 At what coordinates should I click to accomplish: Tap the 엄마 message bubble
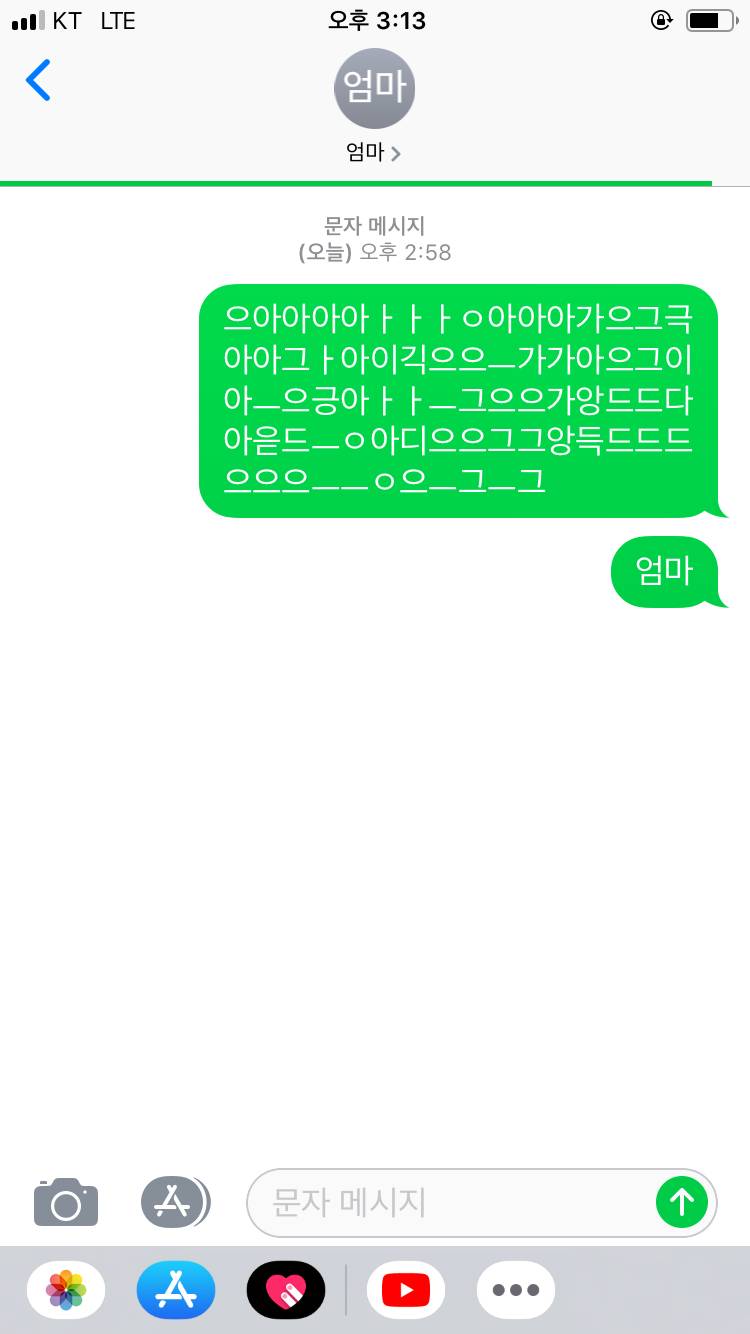click(x=666, y=571)
